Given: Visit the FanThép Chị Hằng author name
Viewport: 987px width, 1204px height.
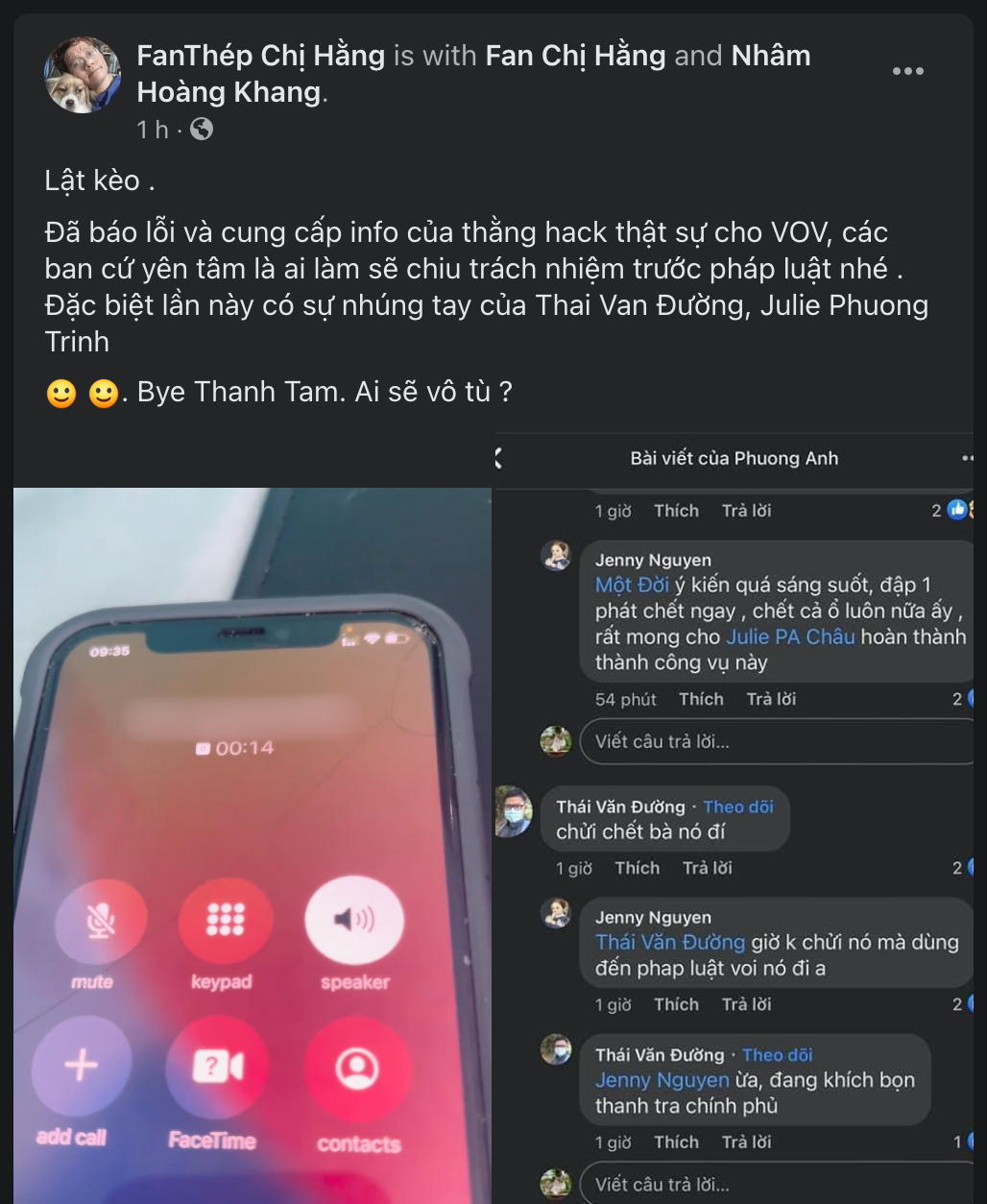Looking at the screenshot, I should point(260,56).
